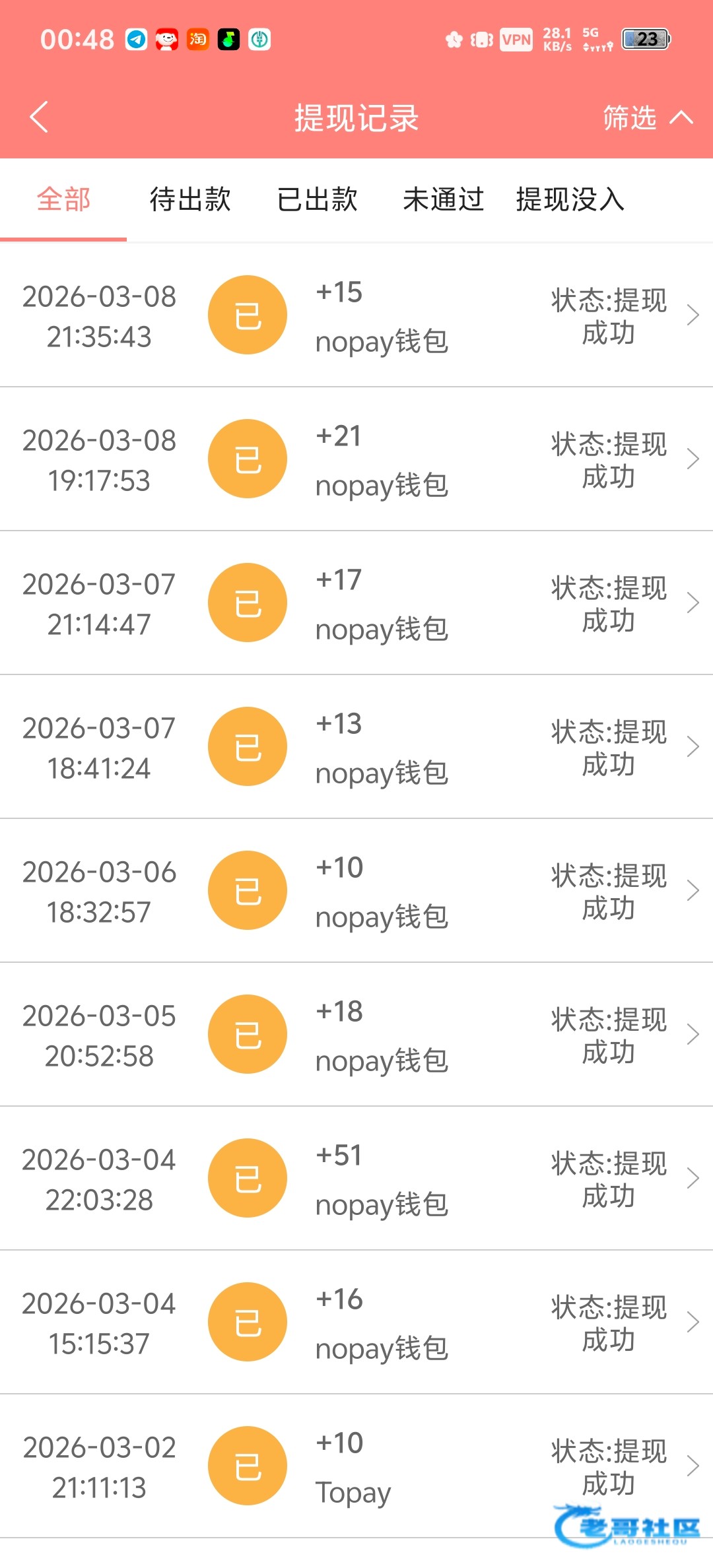The width and height of the screenshot is (713, 1568).
Task: View the 2026-03-07 18:41:24 withdrawal entry
Action: pos(356,747)
